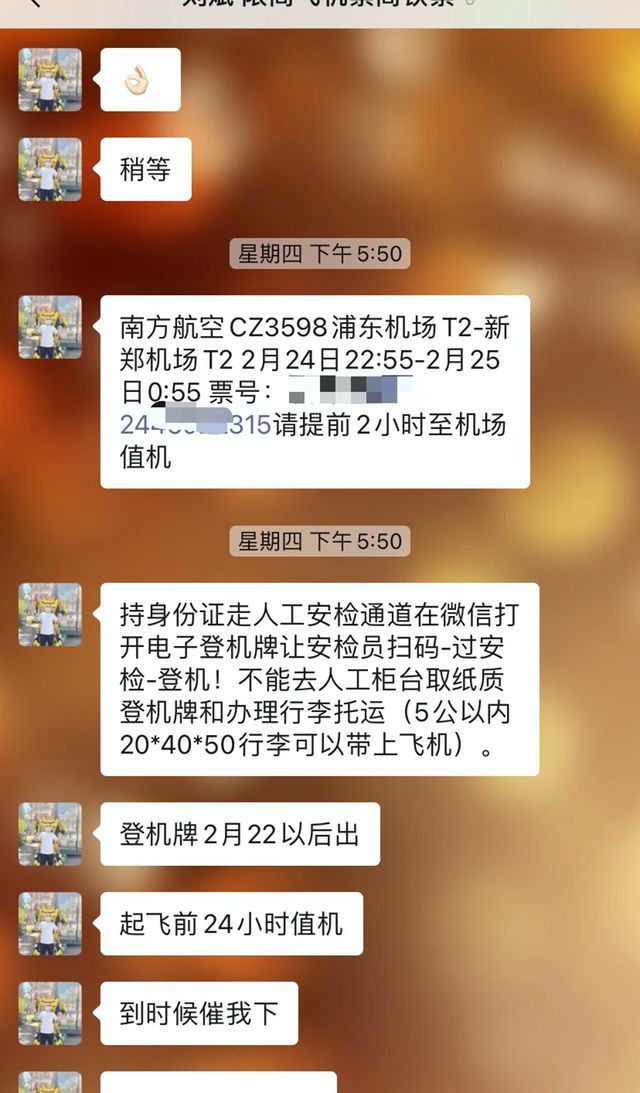Open avatar next to 到时候催我下 message
The width and height of the screenshot is (640, 1093).
[x=49, y=1013]
